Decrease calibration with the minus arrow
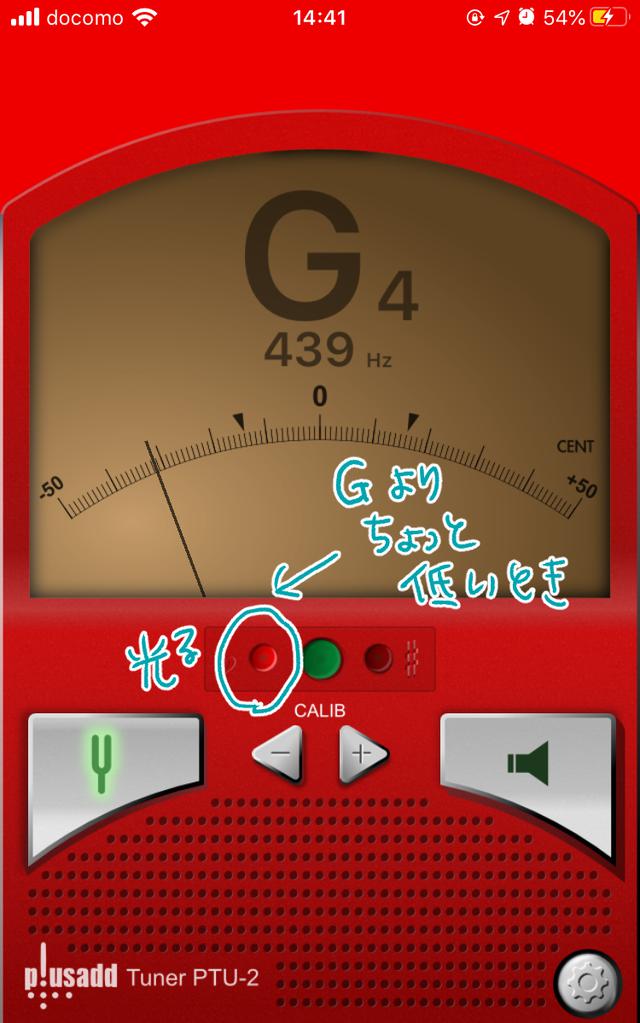Screen dimensions: 640x1023 click(279, 753)
